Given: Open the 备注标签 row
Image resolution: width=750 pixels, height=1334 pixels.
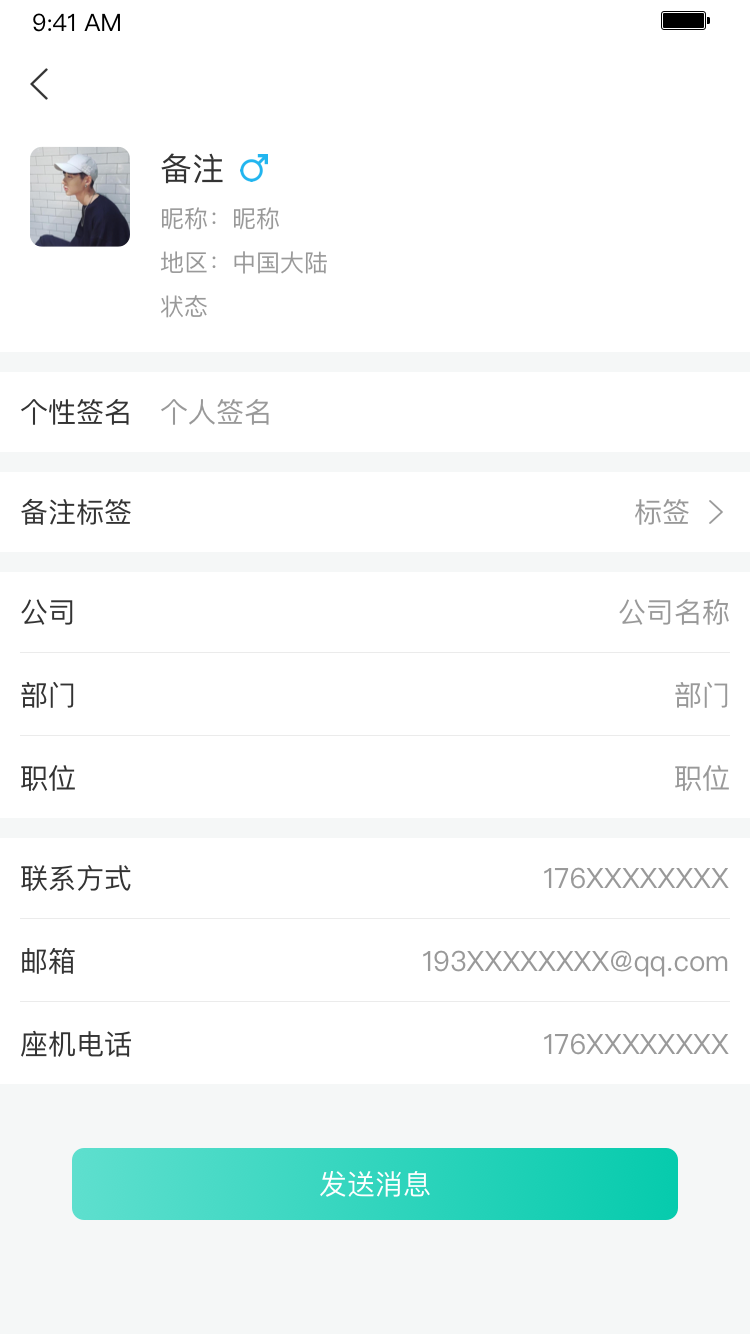Looking at the screenshot, I should point(375,512).
